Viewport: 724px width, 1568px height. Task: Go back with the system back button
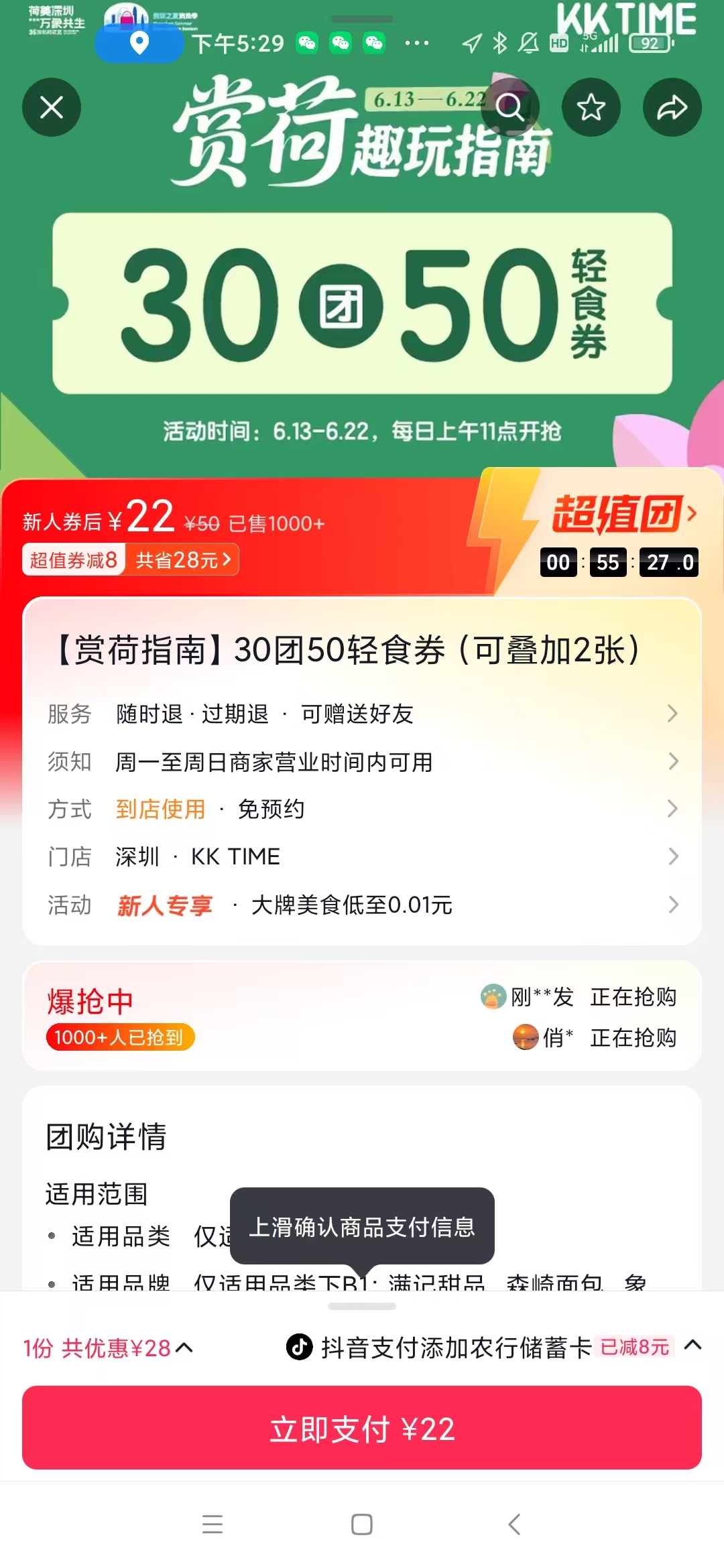click(x=514, y=1524)
